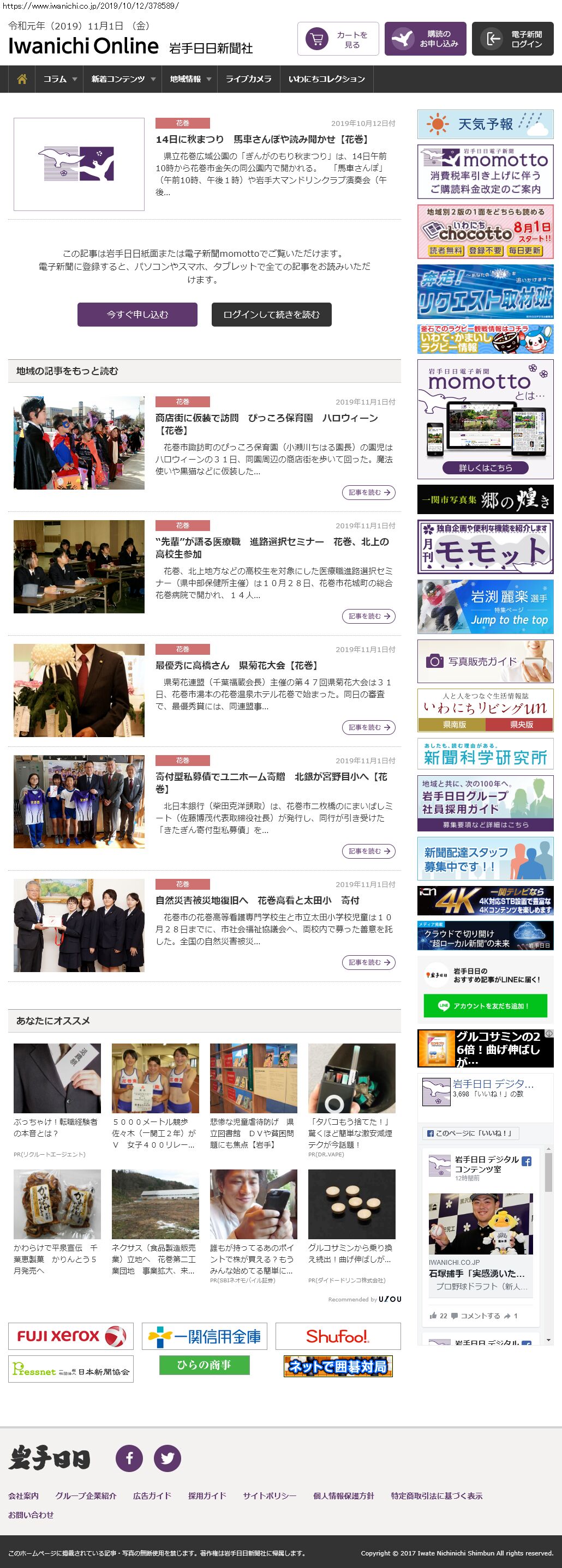
Task: Go to home via the house icon
Action: pyautogui.click(x=22, y=79)
